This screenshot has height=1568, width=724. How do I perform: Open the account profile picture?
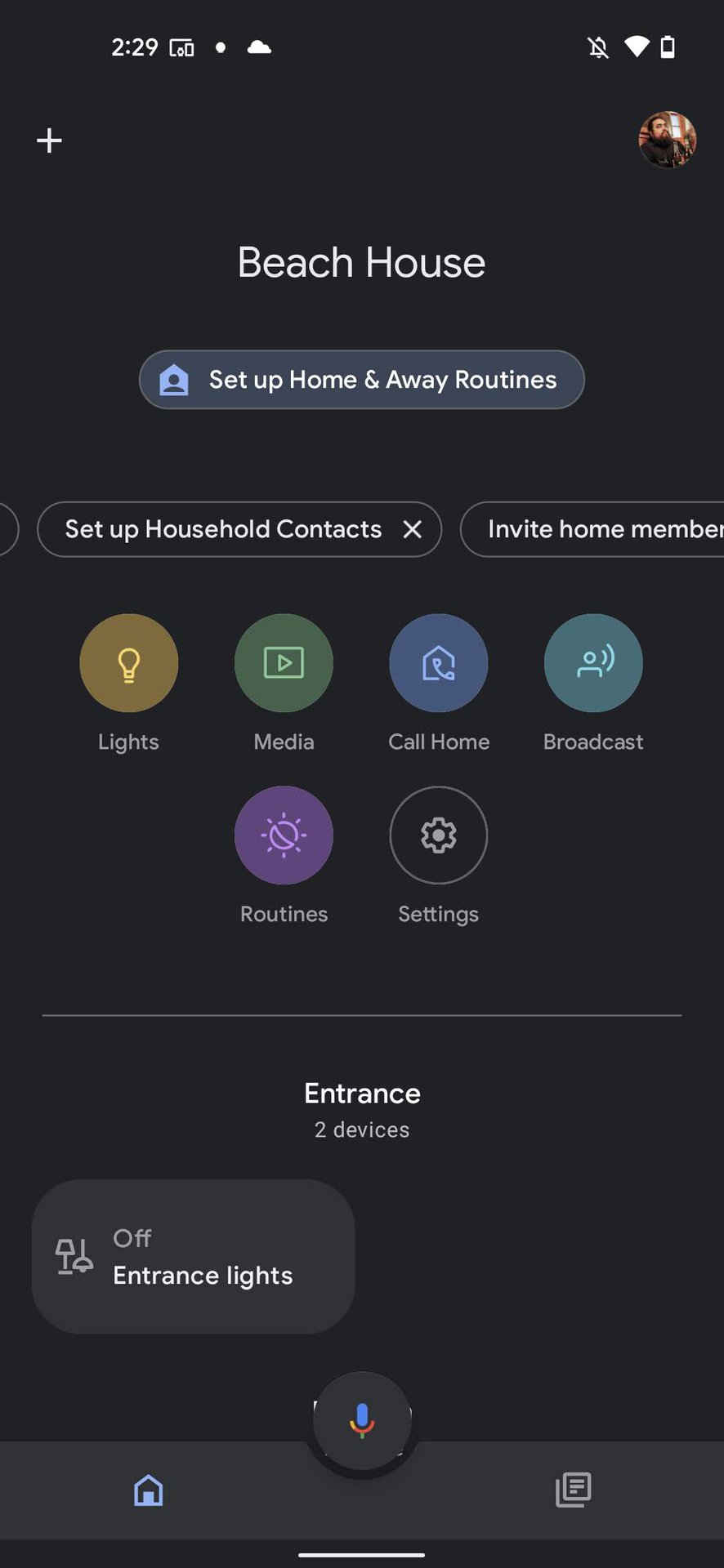[667, 140]
